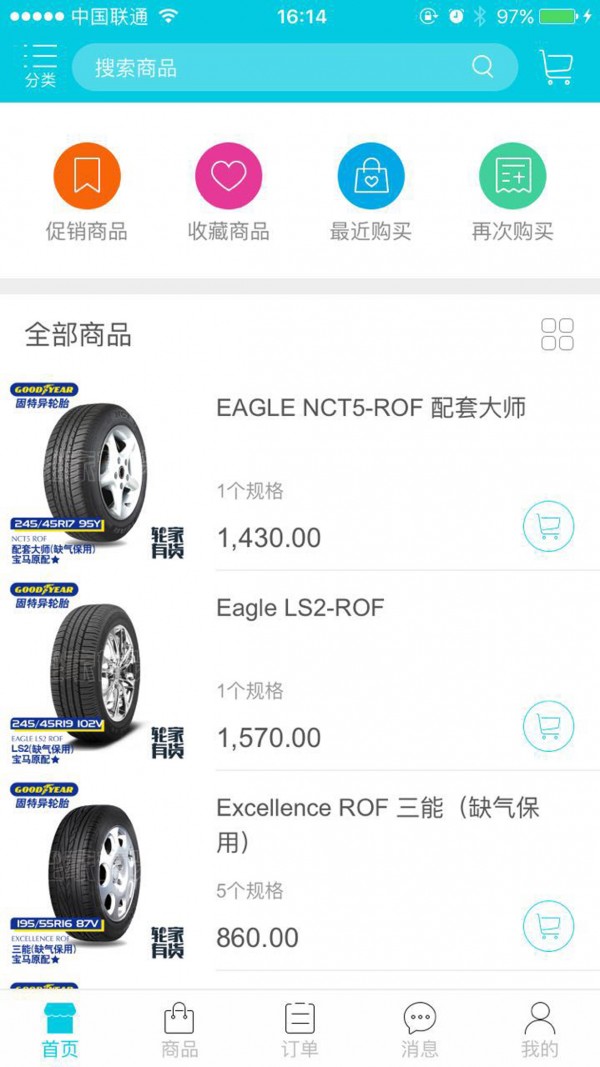Screen dimensions: 600x1067
Task: Tap the 搜索商品 search field
Action: click(x=280, y=68)
